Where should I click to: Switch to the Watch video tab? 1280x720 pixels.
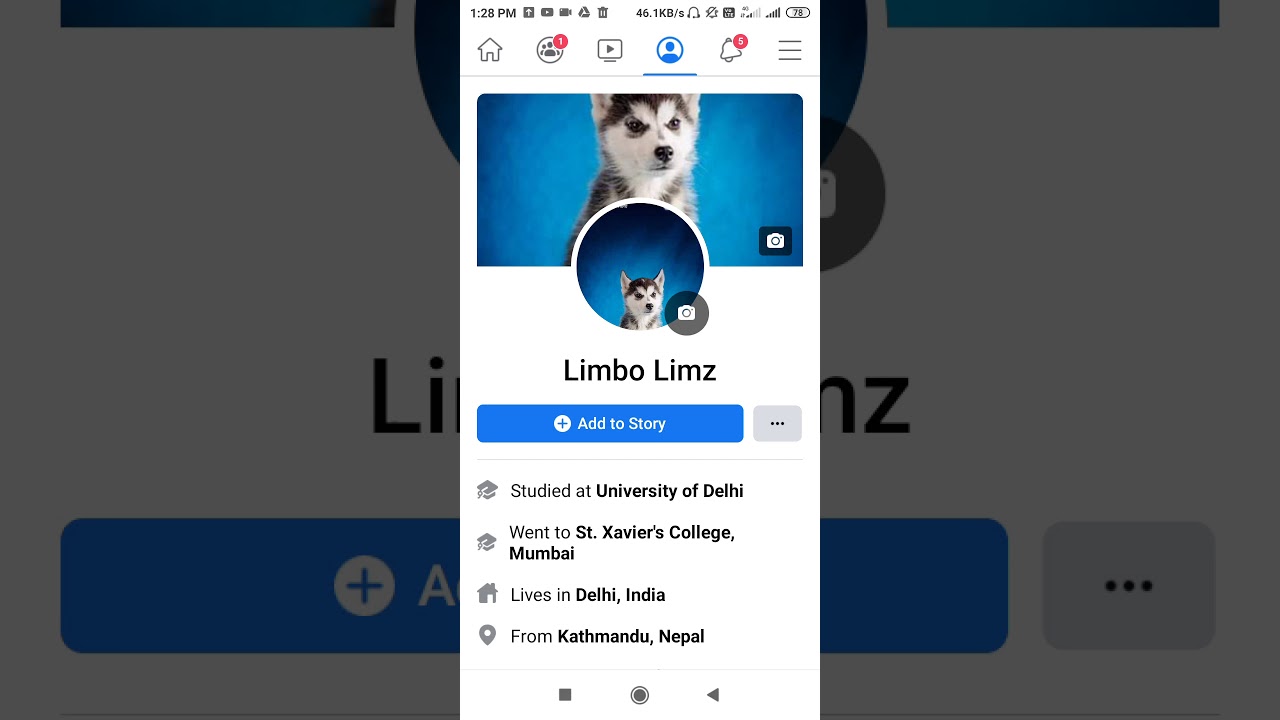610,50
